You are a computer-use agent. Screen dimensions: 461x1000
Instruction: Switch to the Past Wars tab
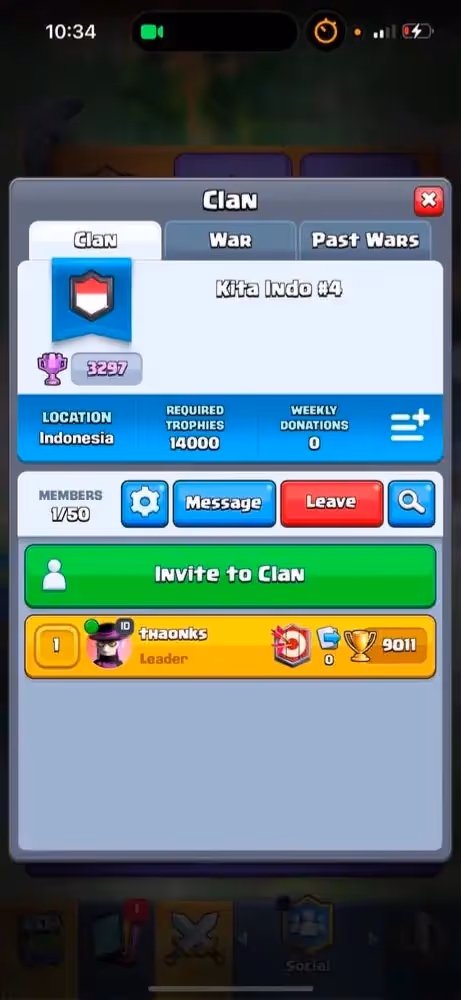[x=365, y=240]
